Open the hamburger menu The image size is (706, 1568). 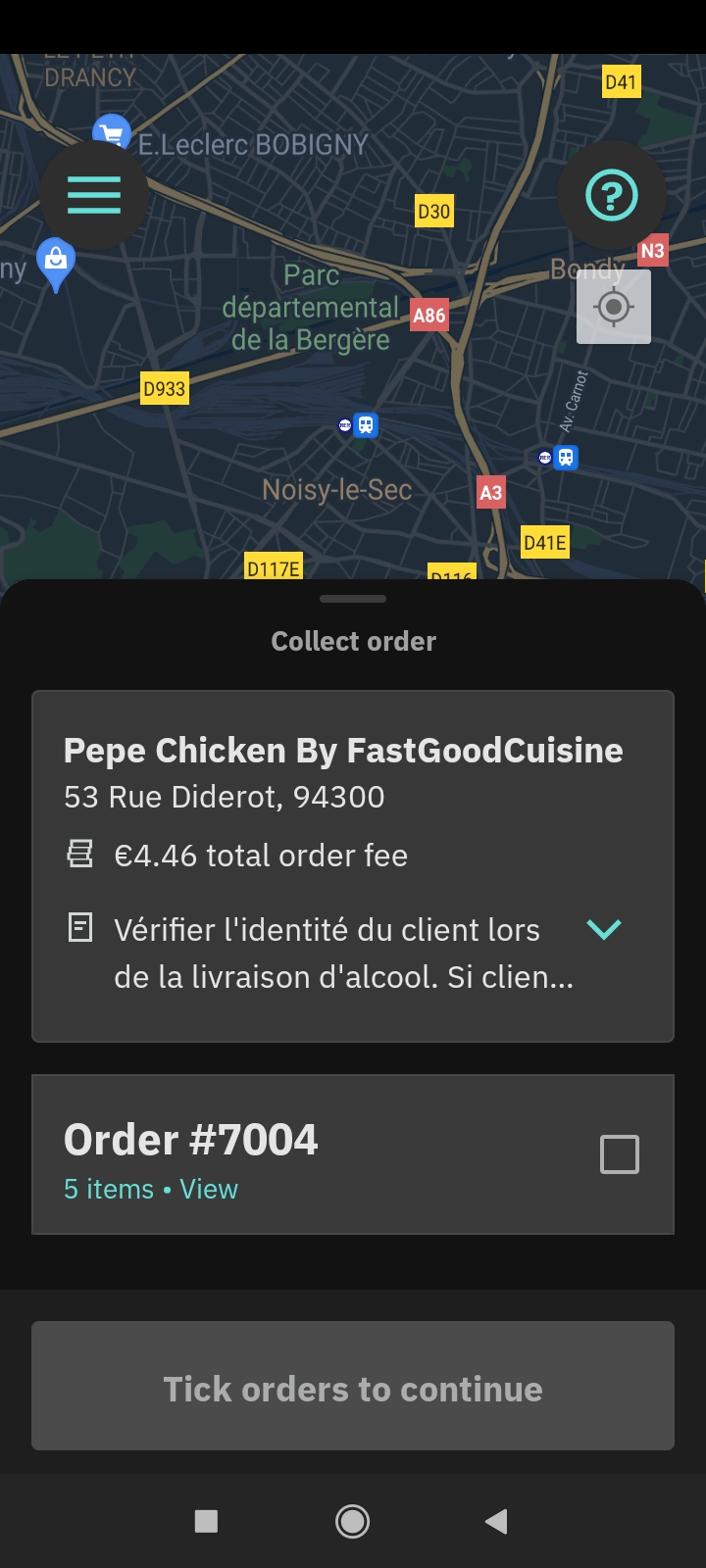[94, 195]
